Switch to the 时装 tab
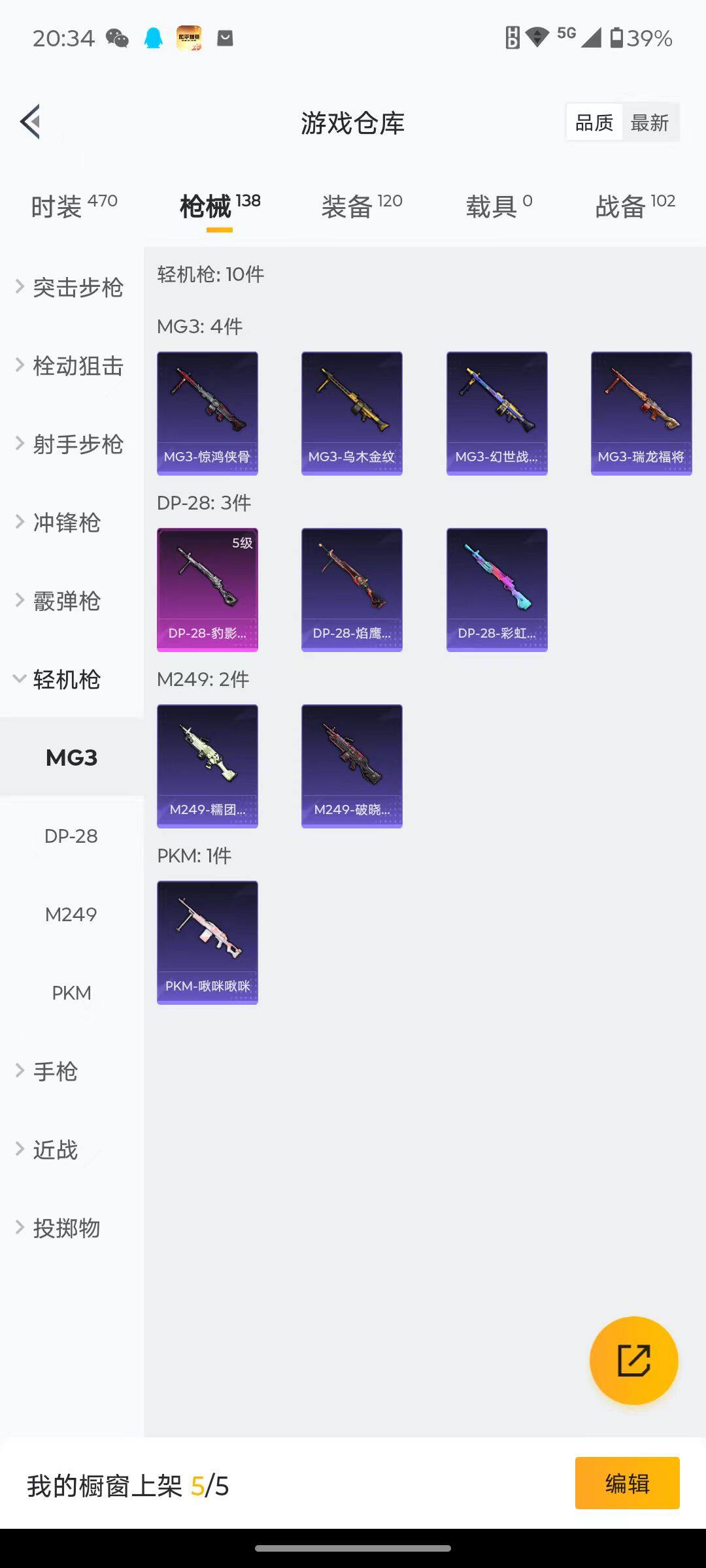The height and width of the screenshot is (1568, 706). 73,206
